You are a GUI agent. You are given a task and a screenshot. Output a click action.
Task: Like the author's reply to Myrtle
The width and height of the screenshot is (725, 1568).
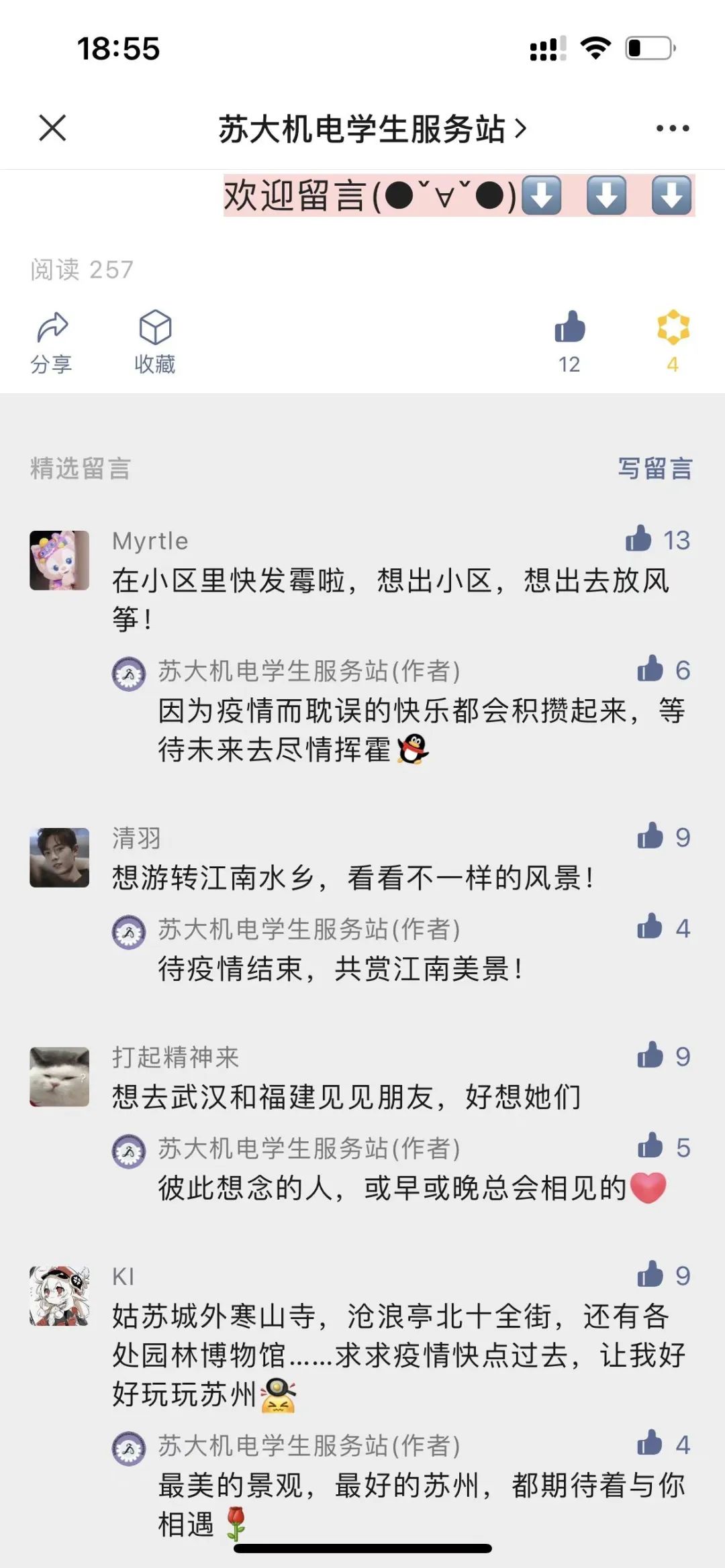tap(650, 669)
